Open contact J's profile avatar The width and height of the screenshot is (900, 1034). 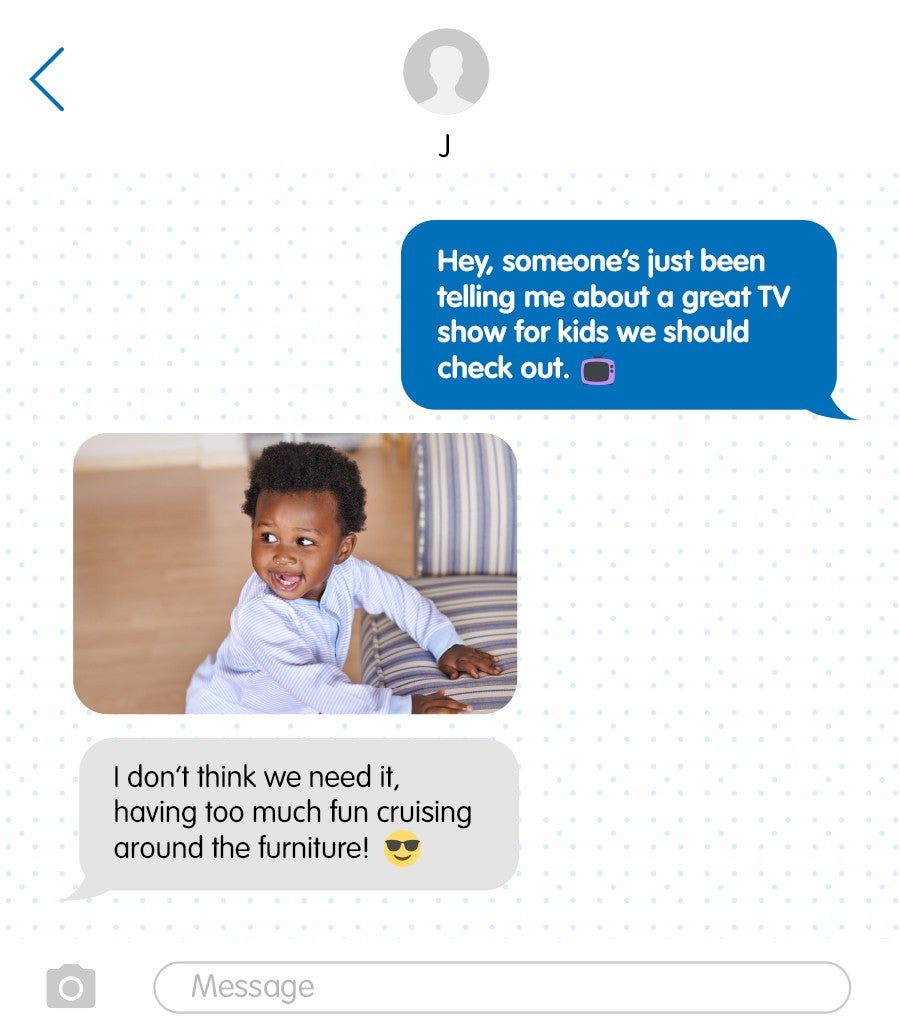tap(445, 72)
